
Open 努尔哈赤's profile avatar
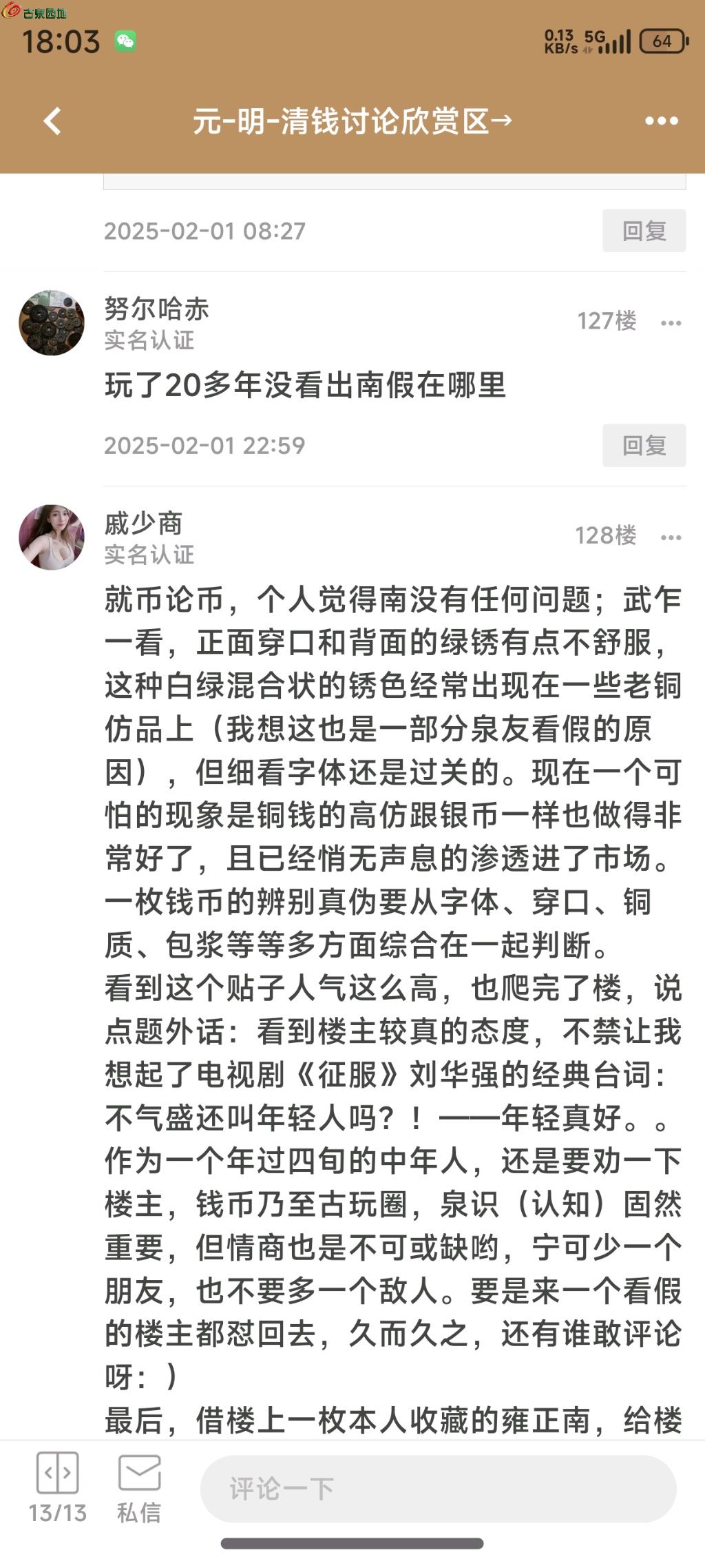[52, 322]
